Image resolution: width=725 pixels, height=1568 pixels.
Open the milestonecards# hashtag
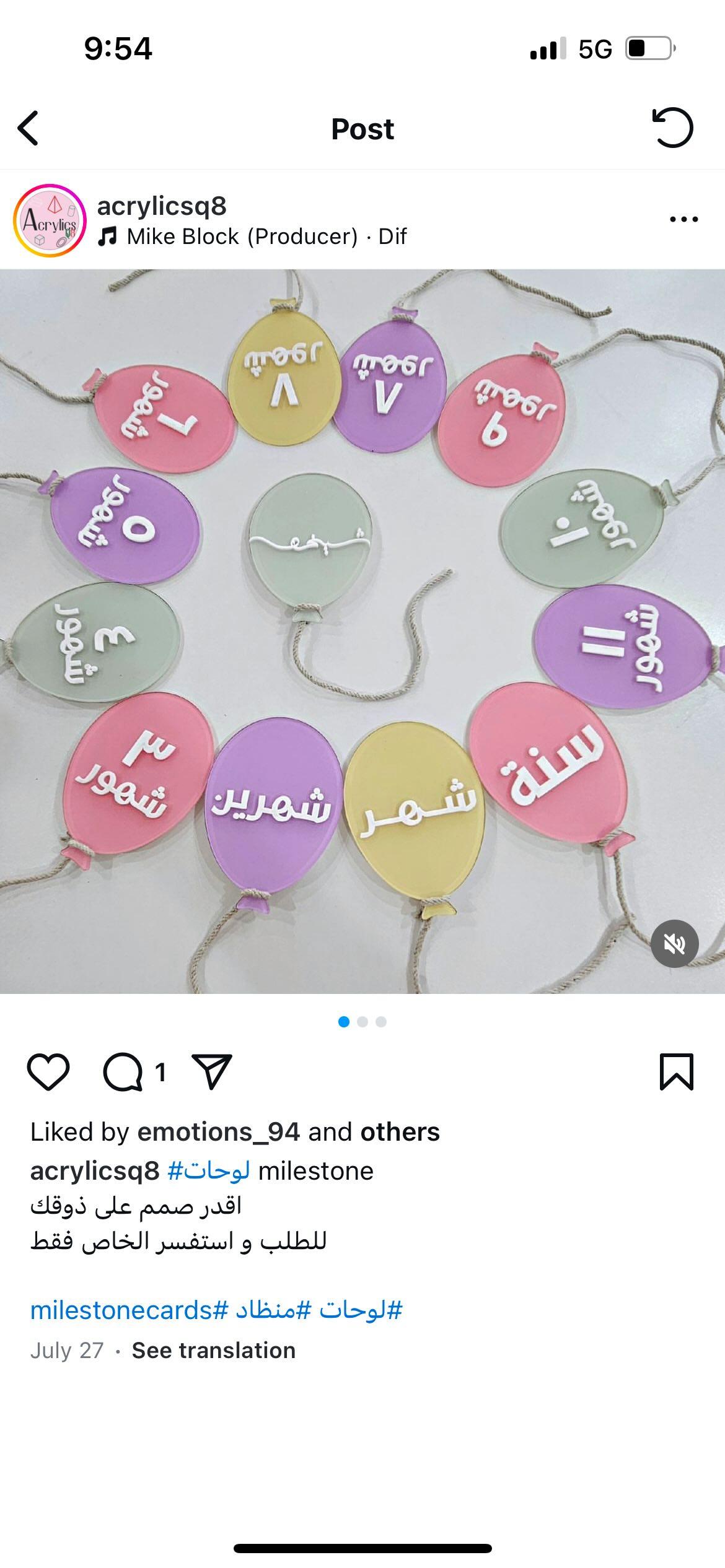[x=130, y=1310]
